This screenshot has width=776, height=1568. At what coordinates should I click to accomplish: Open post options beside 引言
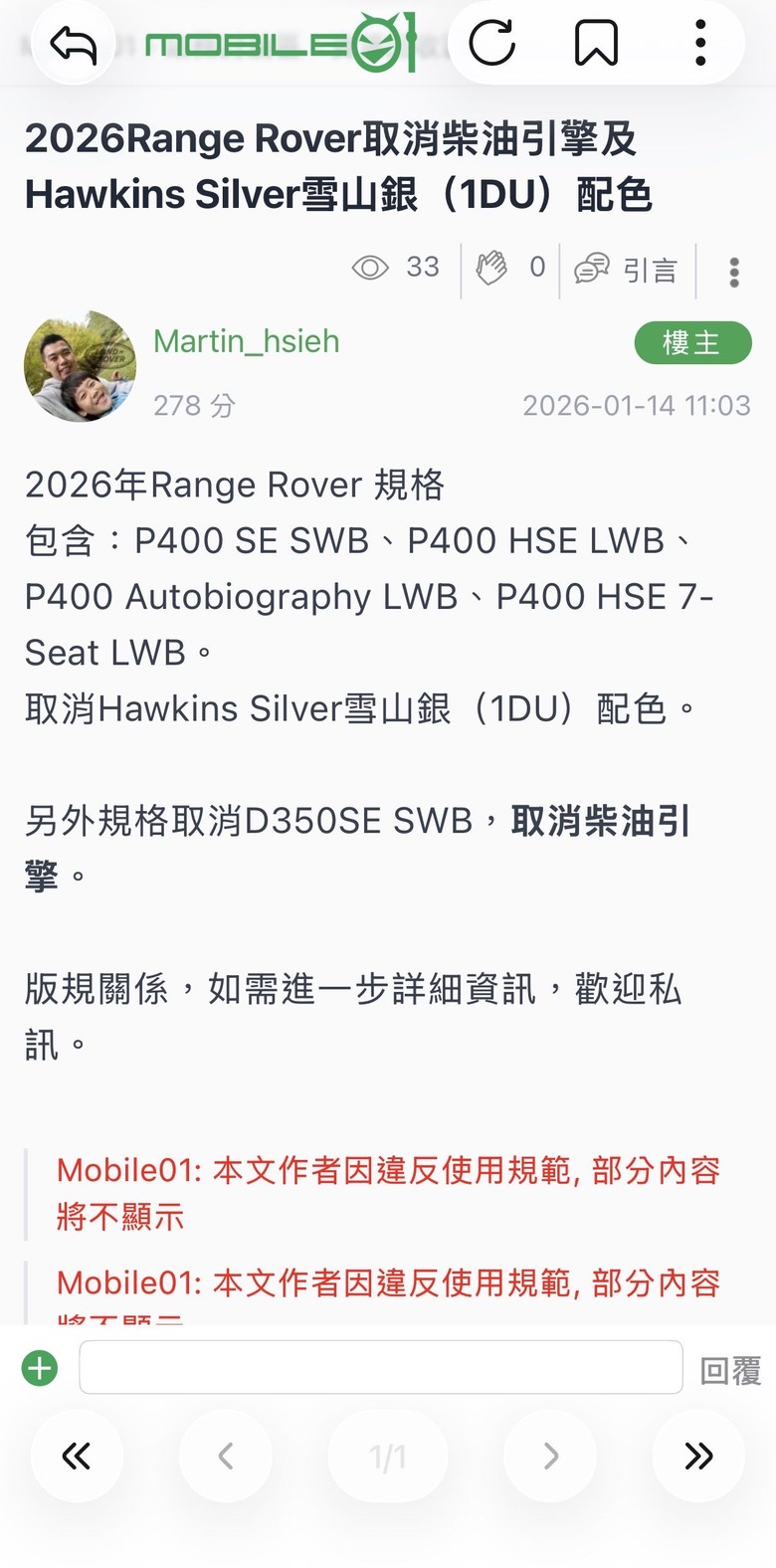tap(734, 272)
